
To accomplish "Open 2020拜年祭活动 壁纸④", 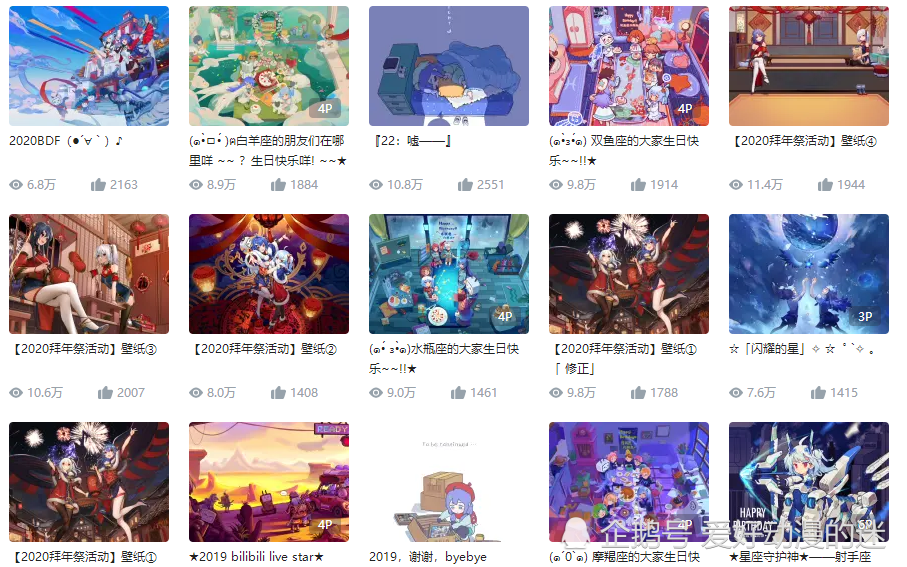I will point(809,66).
